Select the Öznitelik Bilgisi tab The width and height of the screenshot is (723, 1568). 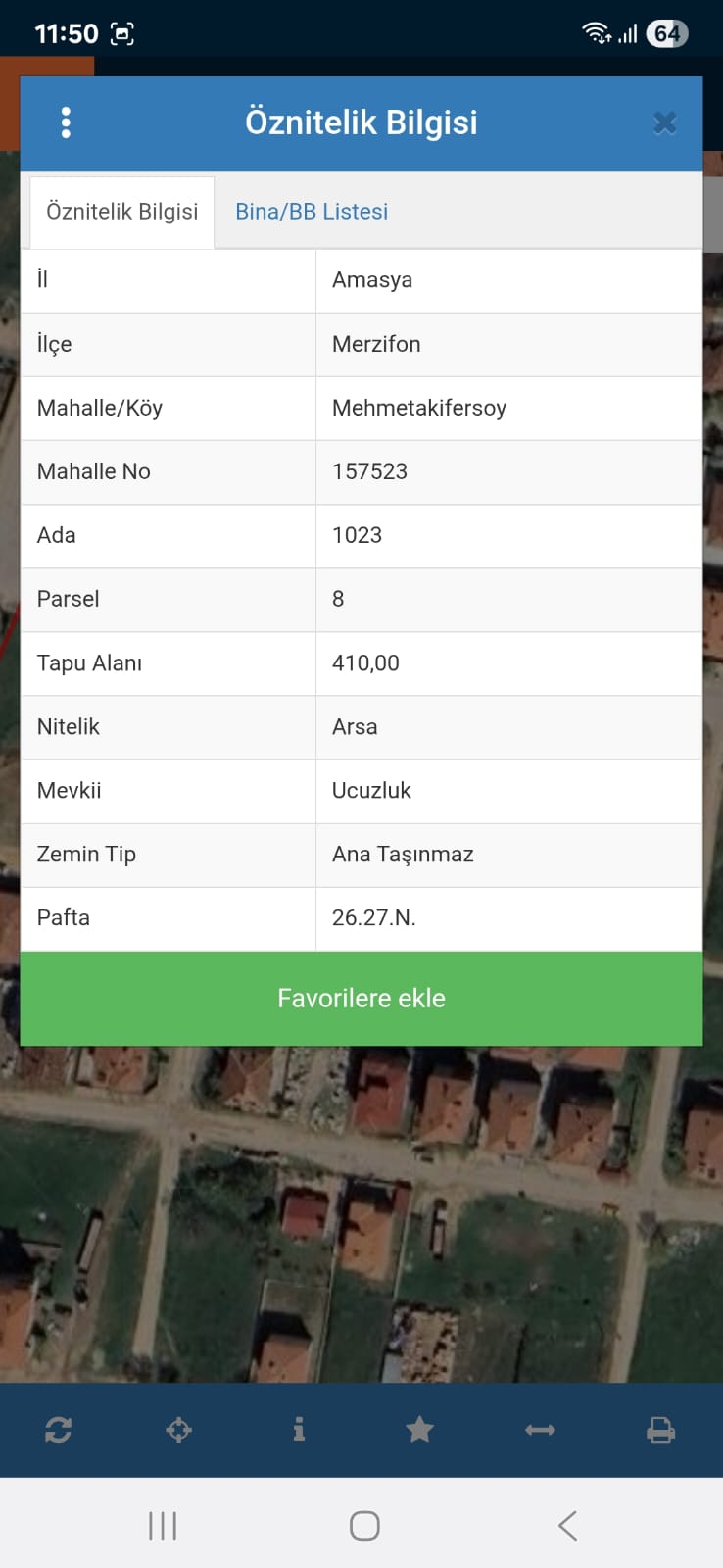122,212
